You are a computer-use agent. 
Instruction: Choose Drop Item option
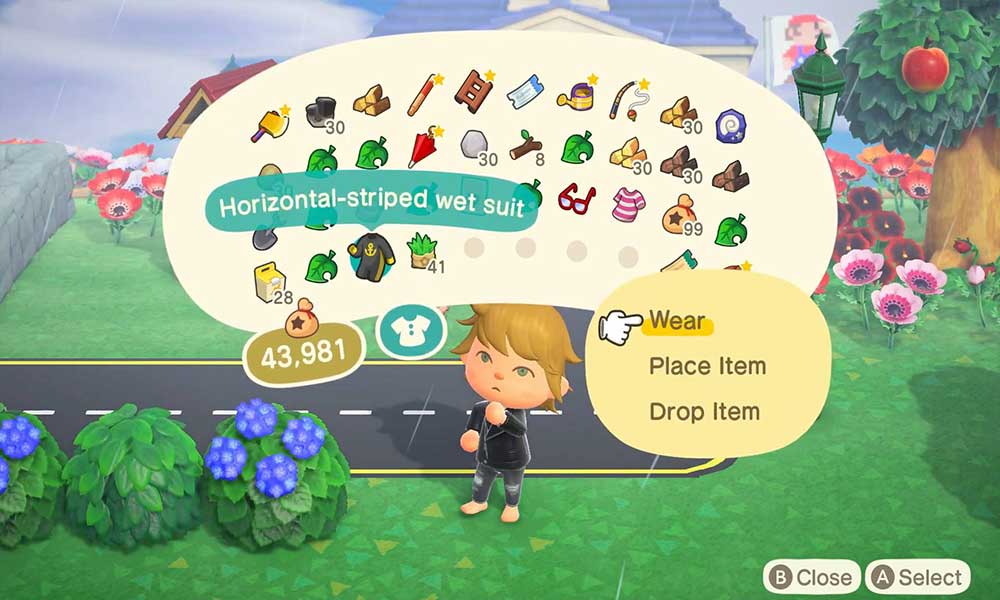coord(704,411)
